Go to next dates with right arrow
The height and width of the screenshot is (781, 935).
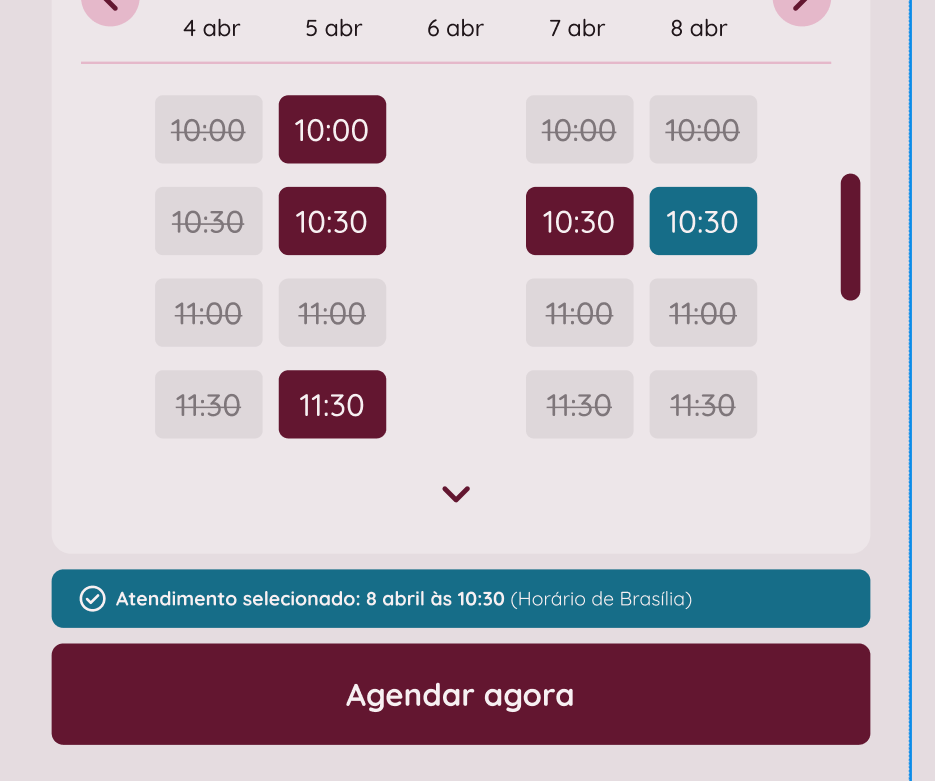click(802, 6)
